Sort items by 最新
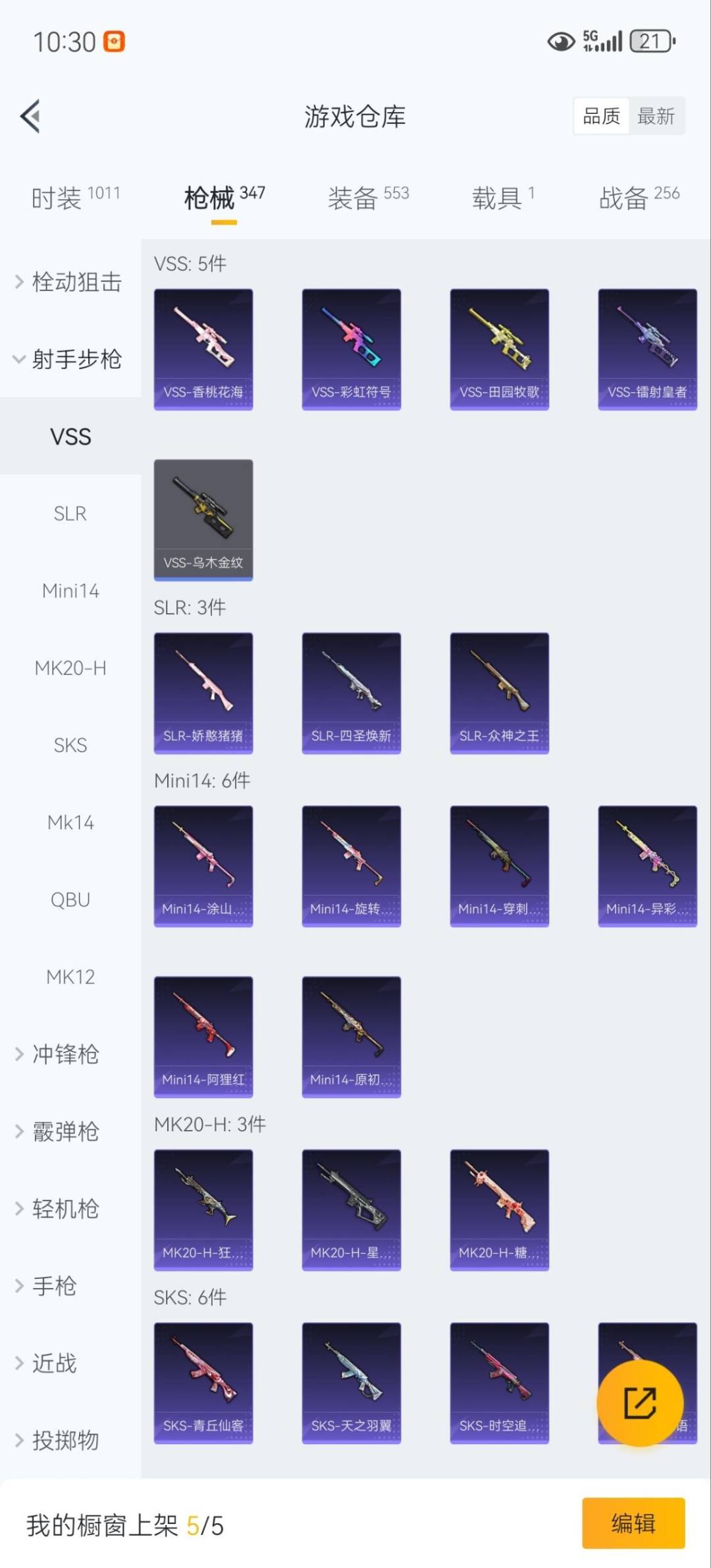711x1568 pixels. (x=656, y=117)
